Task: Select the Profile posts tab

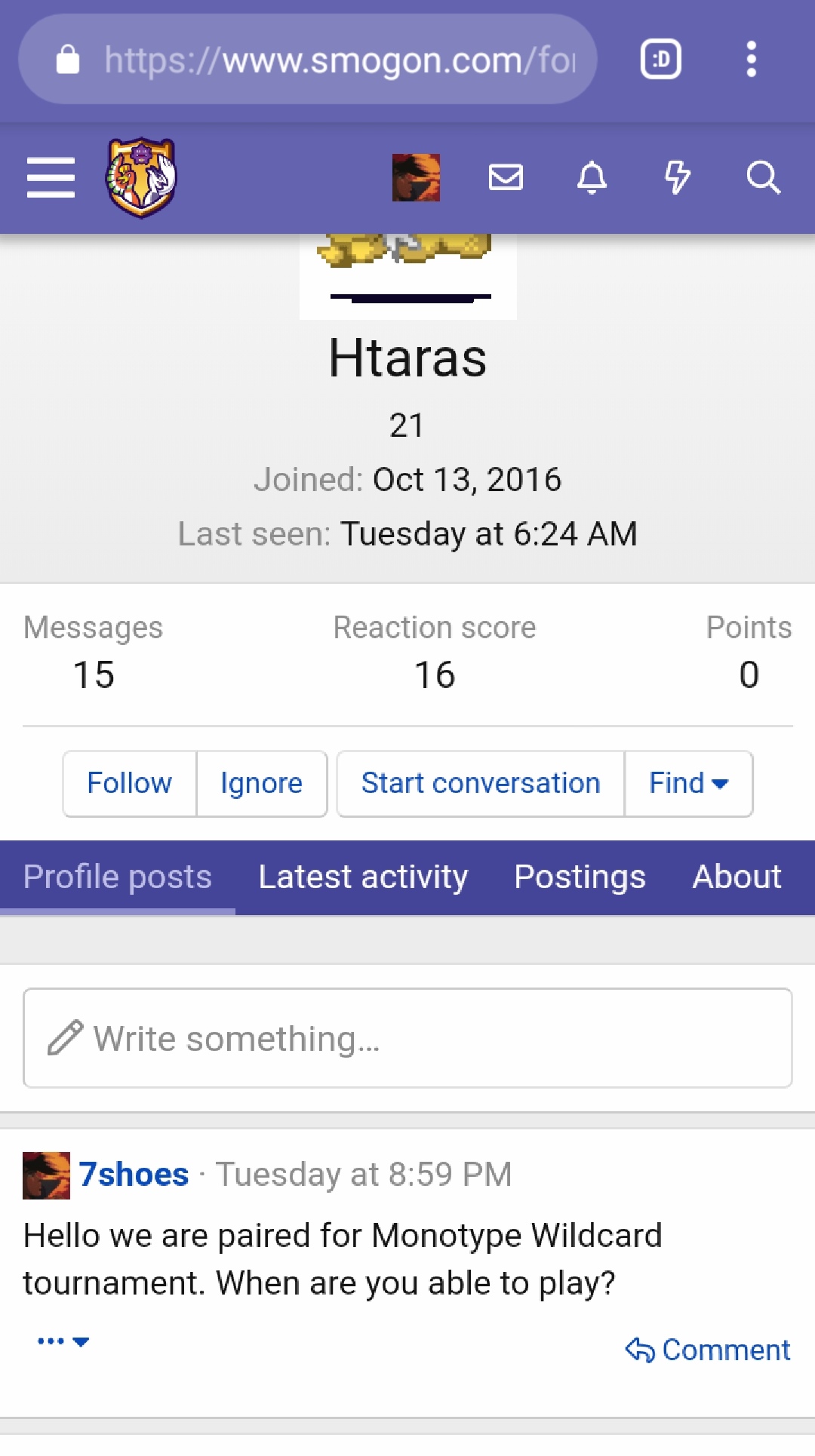Action: click(x=118, y=877)
